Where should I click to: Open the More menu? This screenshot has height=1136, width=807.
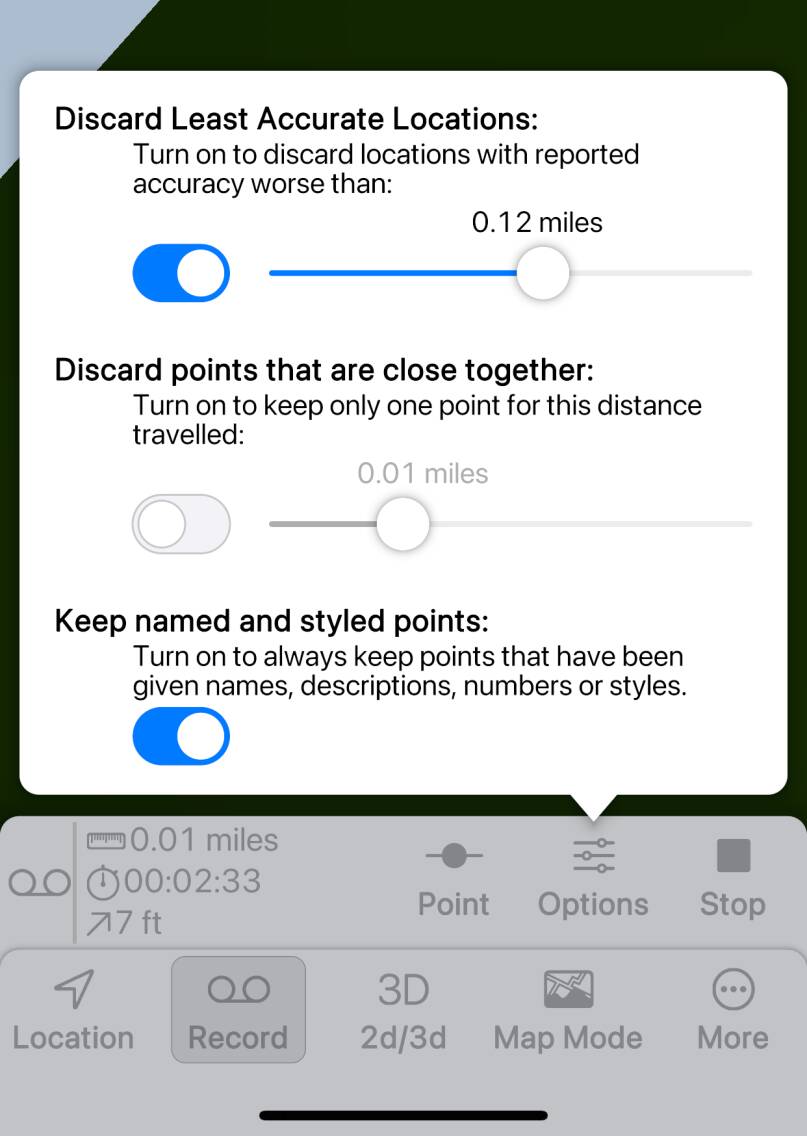click(x=732, y=1010)
